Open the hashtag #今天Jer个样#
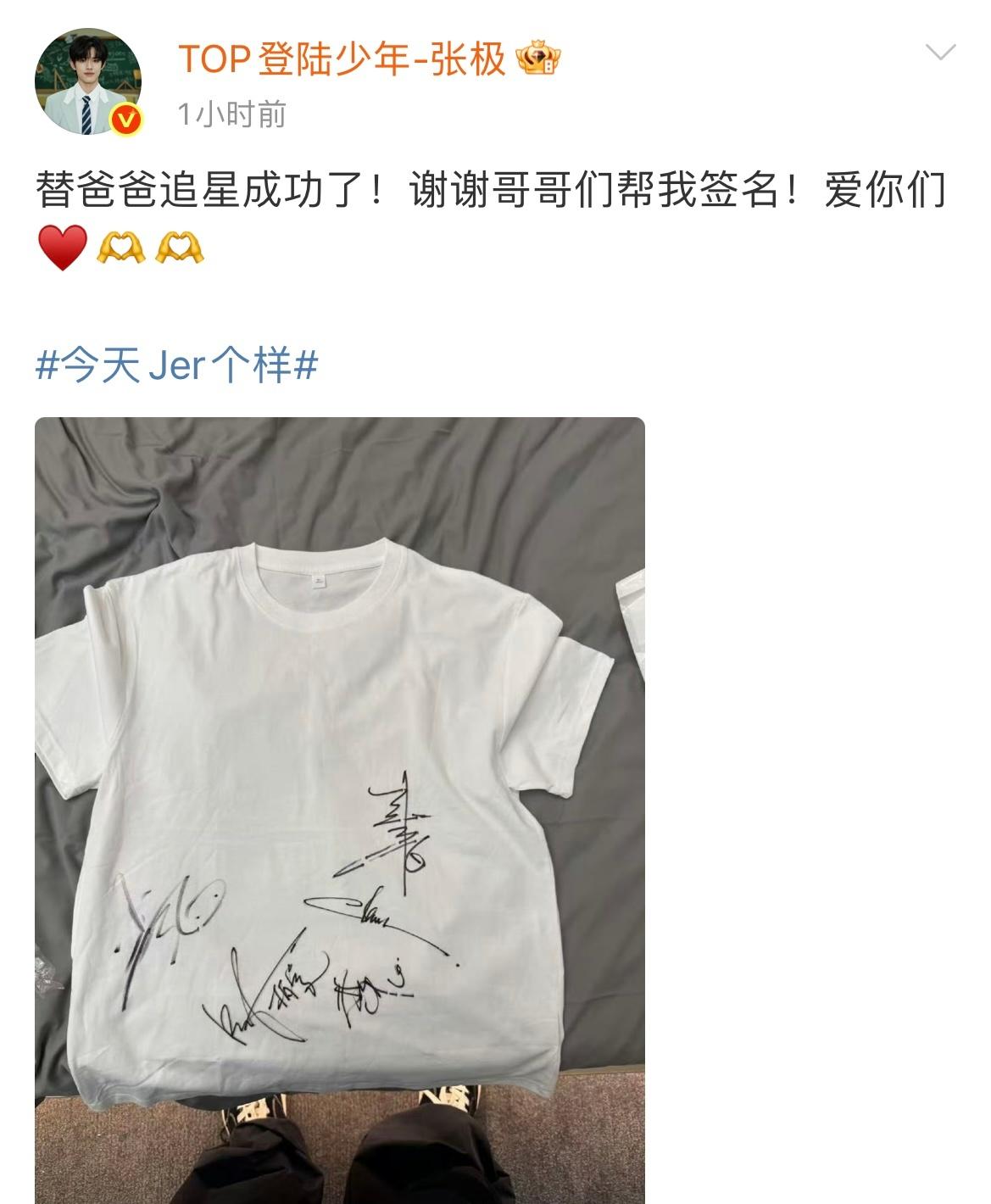The width and height of the screenshot is (991, 1204). (x=176, y=366)
